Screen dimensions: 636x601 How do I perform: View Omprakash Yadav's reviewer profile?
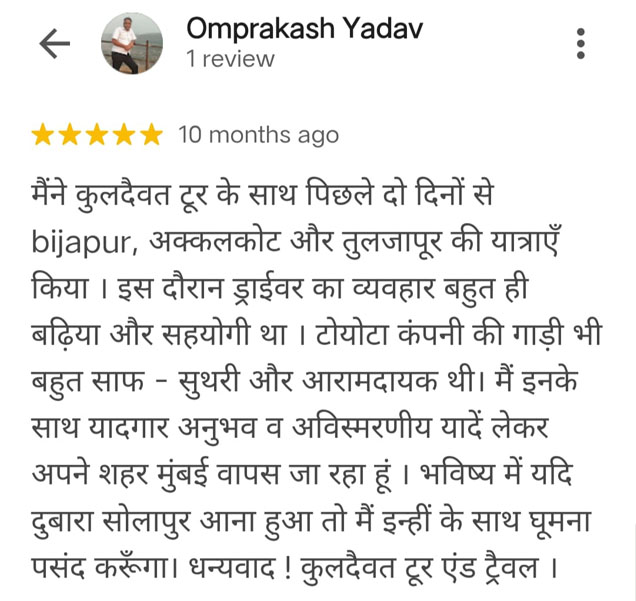[x=304, y=29]
